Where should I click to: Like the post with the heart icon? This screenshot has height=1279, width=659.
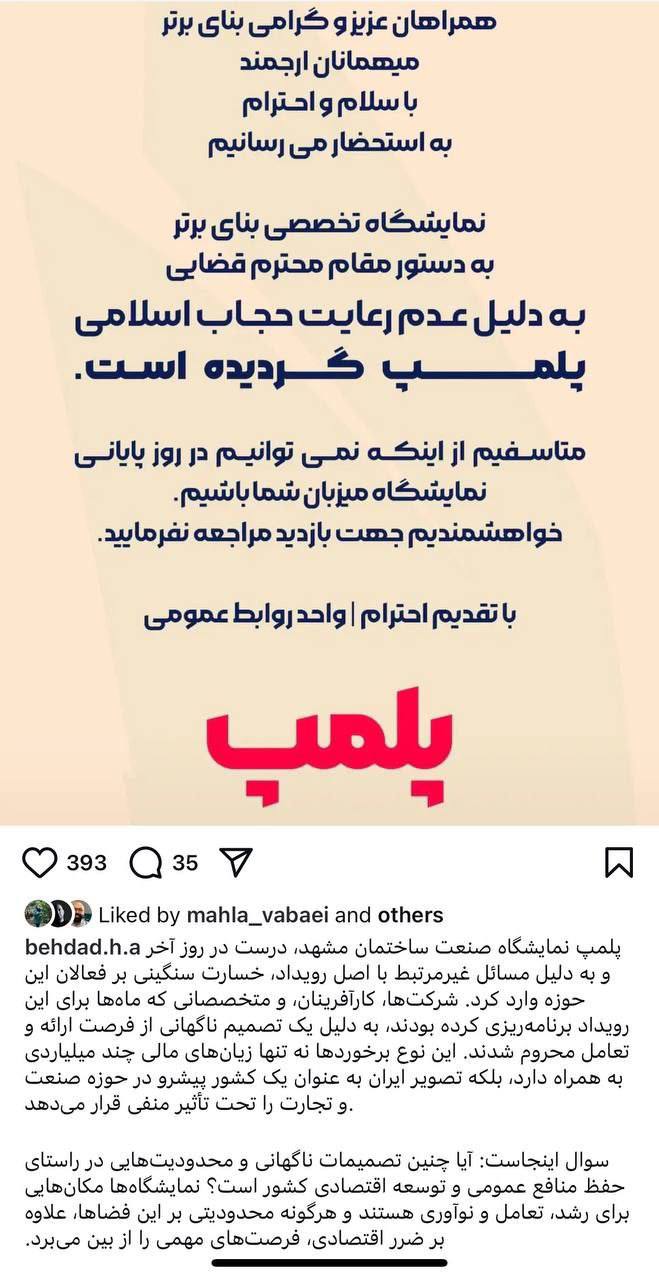click(39, 862)
